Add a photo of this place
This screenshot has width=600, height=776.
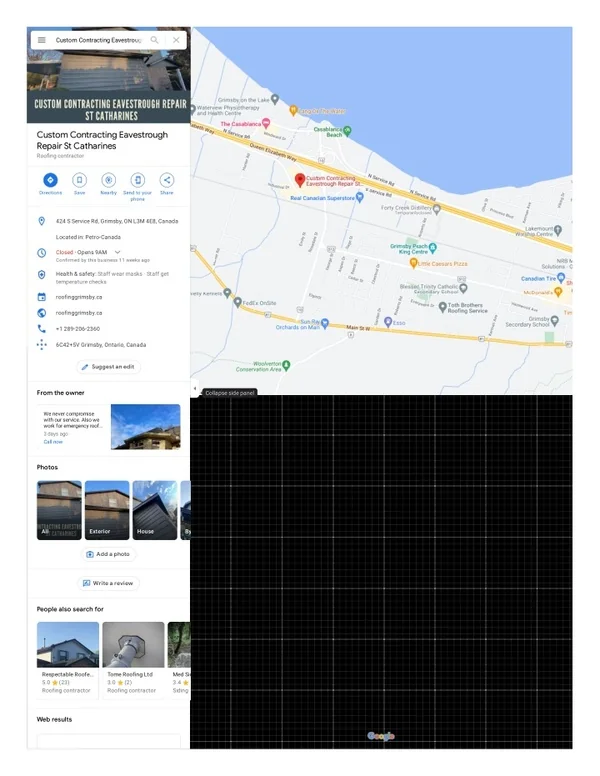click(x=109, y=554)
